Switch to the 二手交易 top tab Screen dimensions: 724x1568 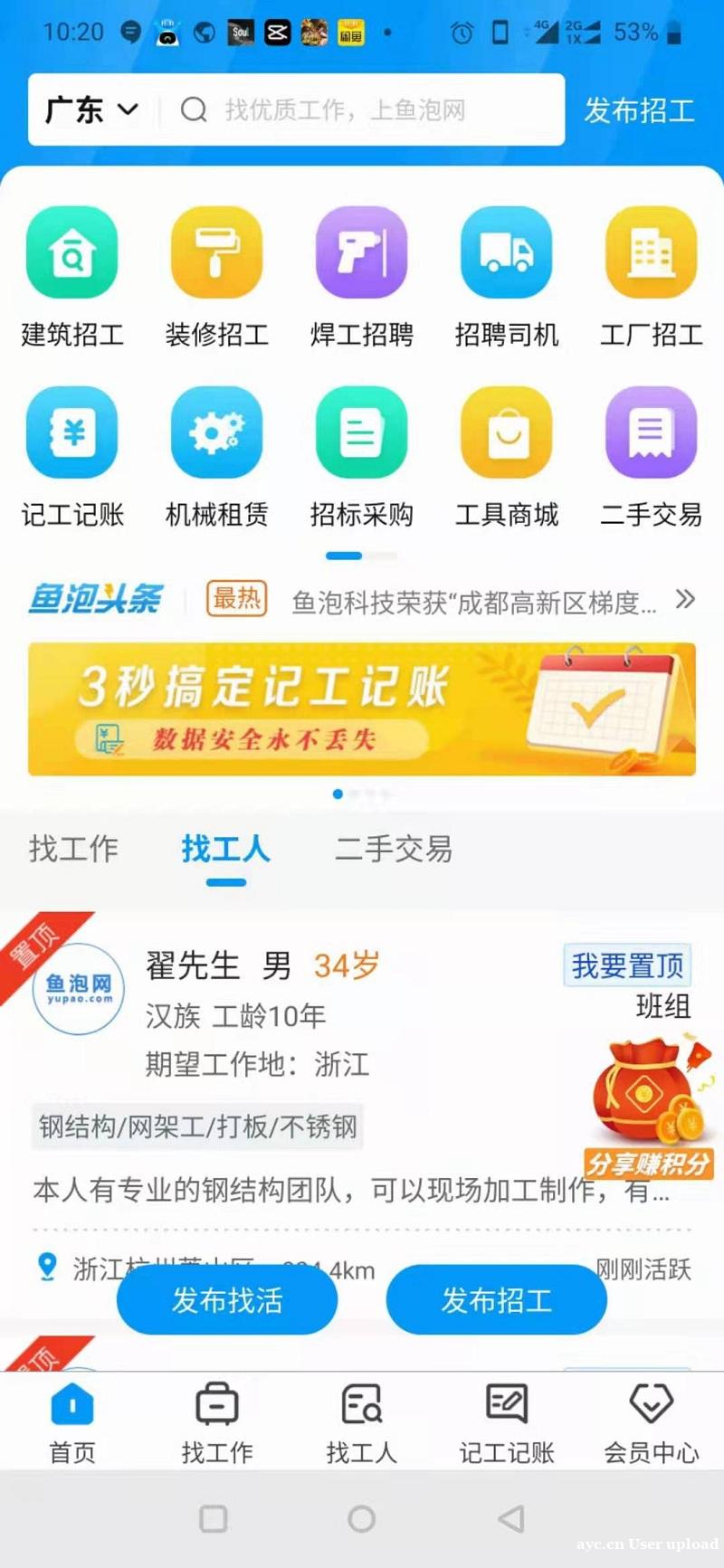(394, 849)
